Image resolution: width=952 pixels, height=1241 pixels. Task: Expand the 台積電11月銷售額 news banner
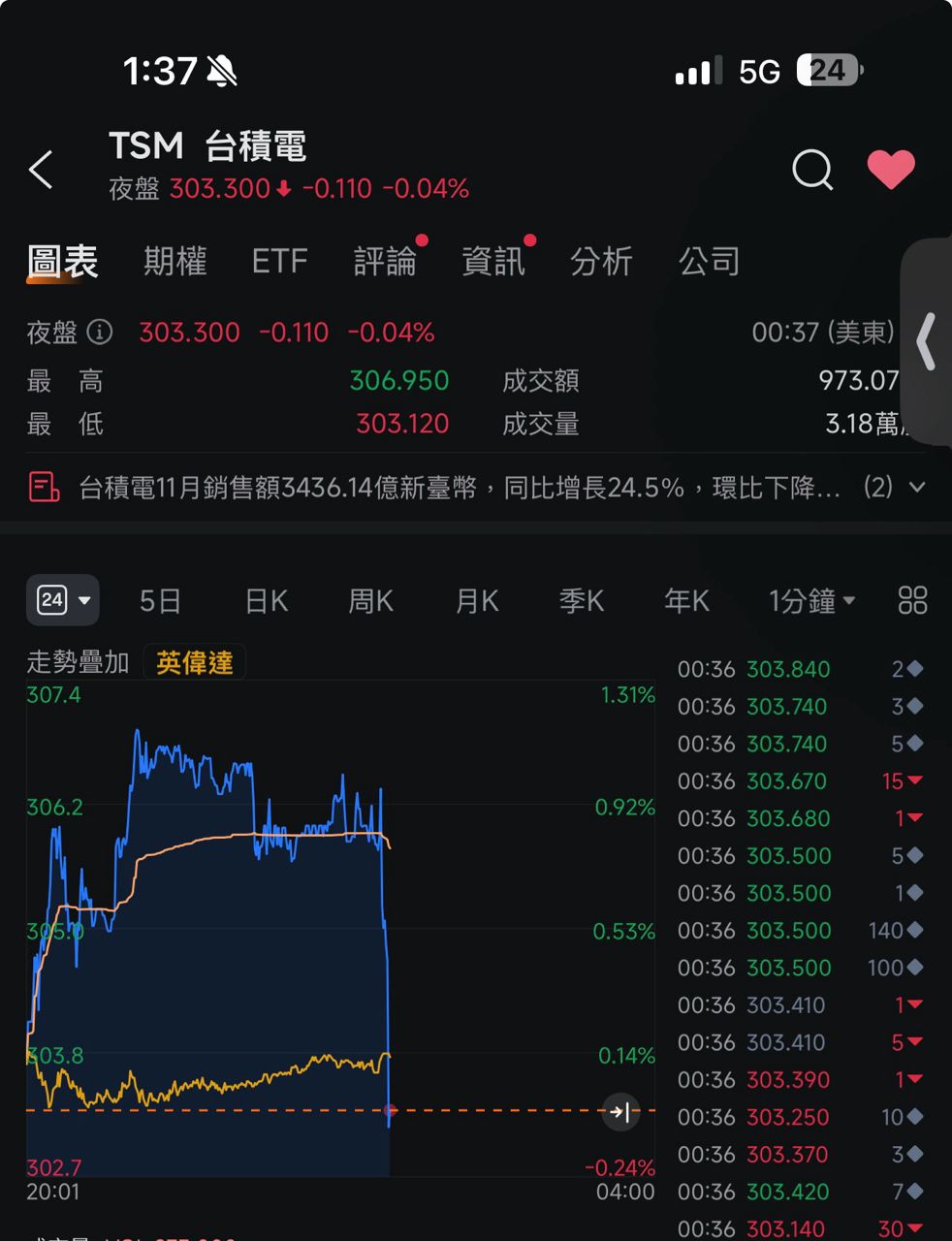point(916,487)
